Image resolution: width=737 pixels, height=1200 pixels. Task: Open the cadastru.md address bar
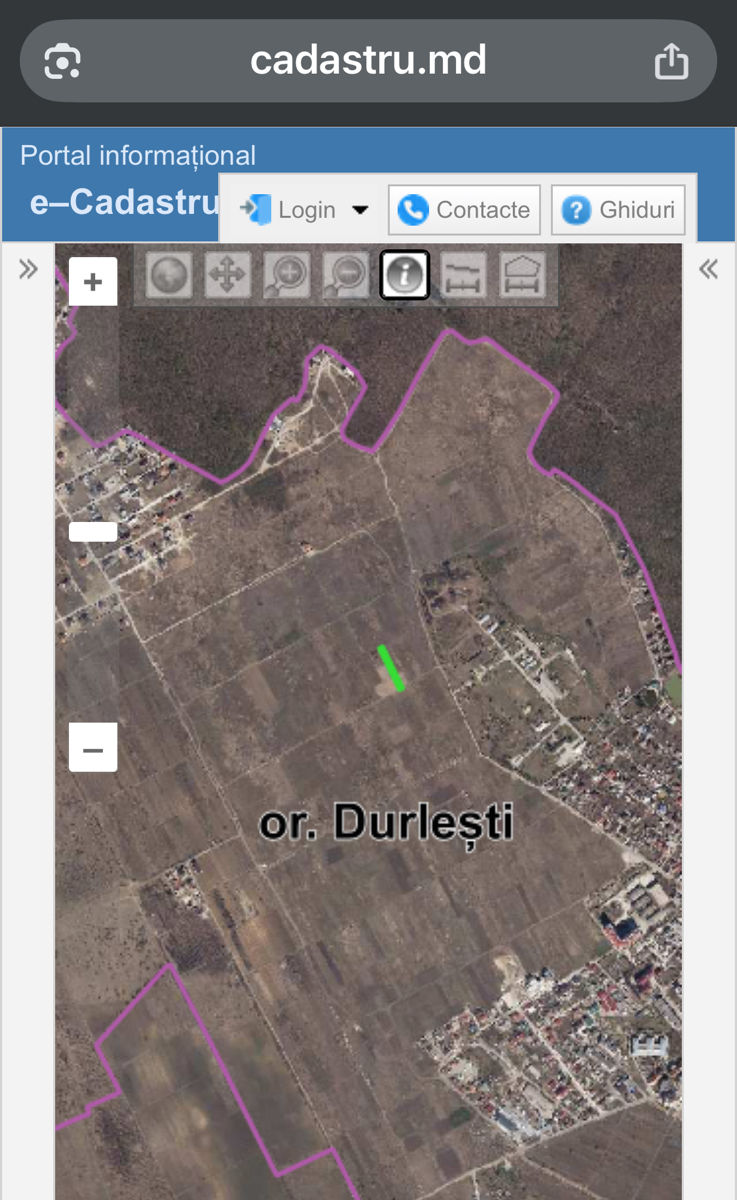click(368, 61)
